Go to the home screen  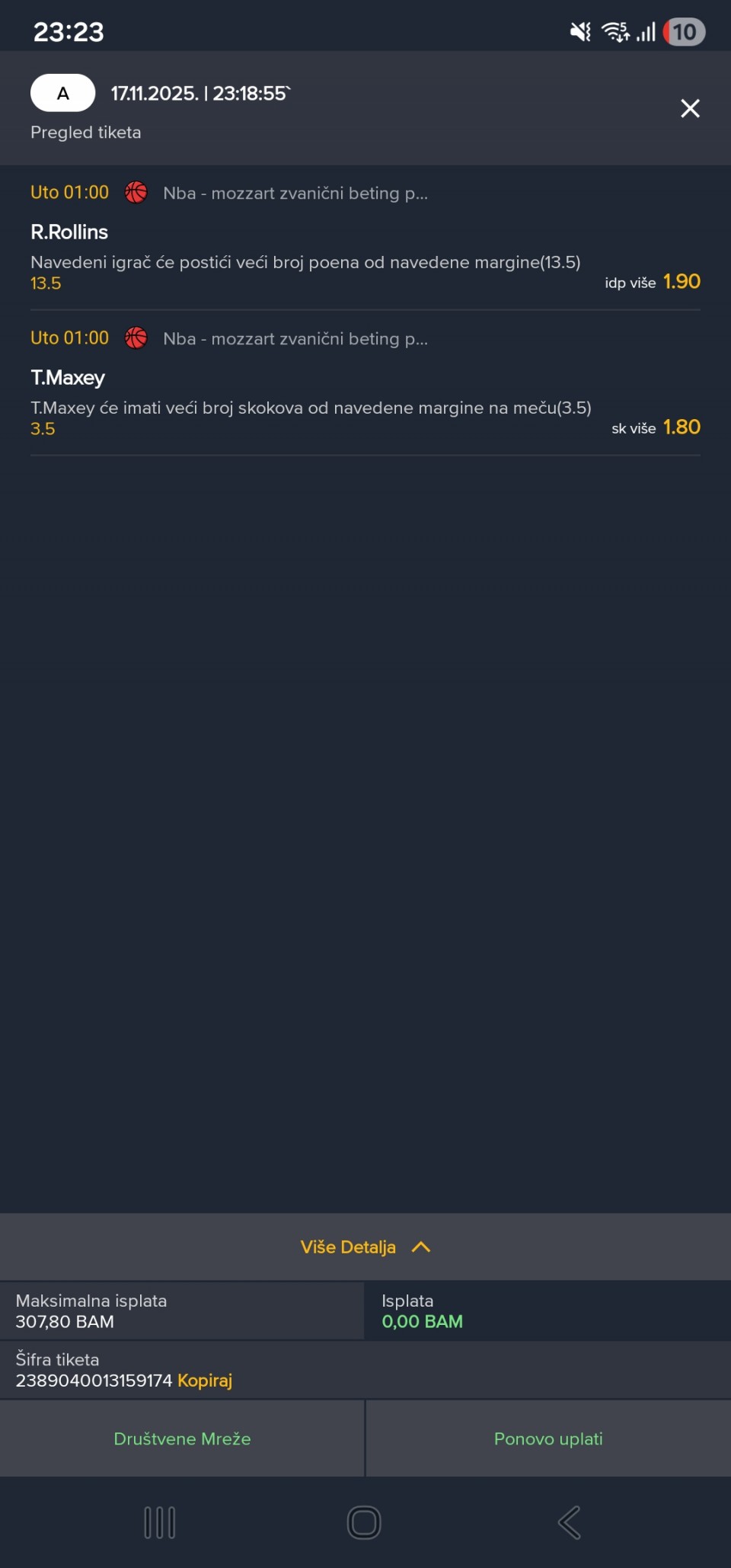364,1522
